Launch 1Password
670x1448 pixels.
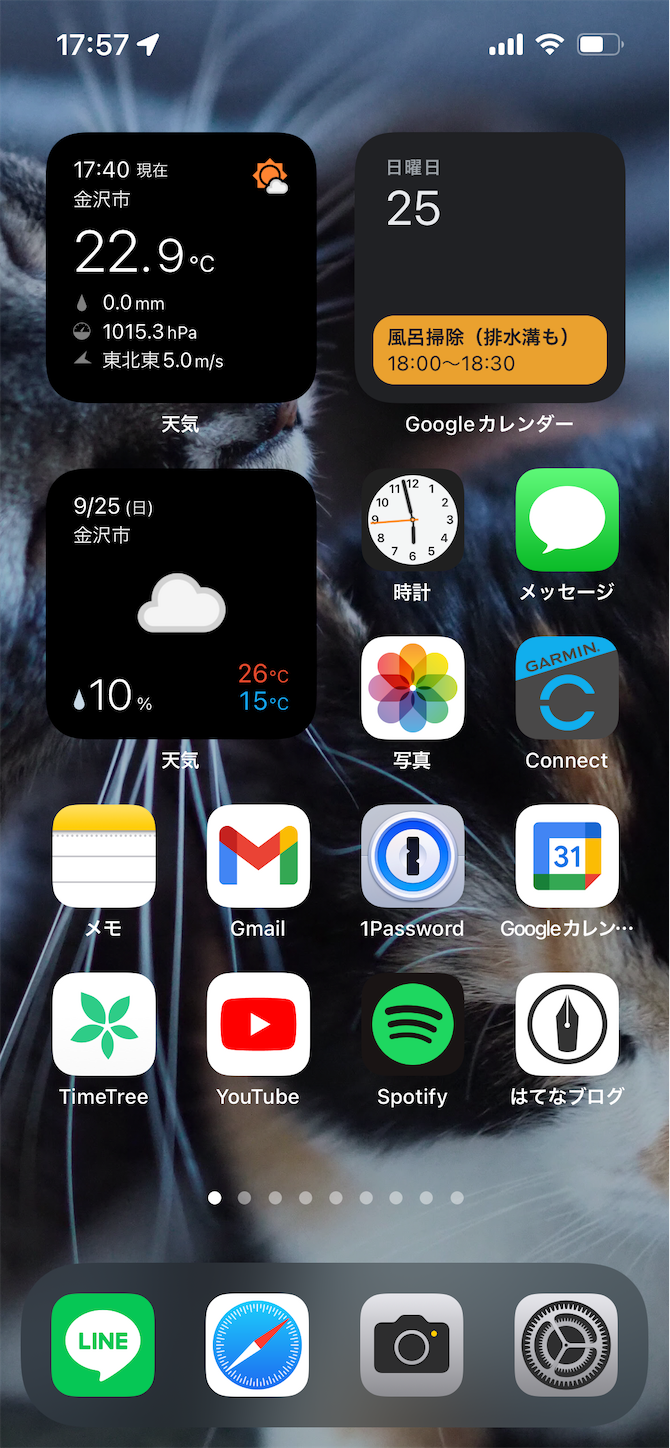412,856
